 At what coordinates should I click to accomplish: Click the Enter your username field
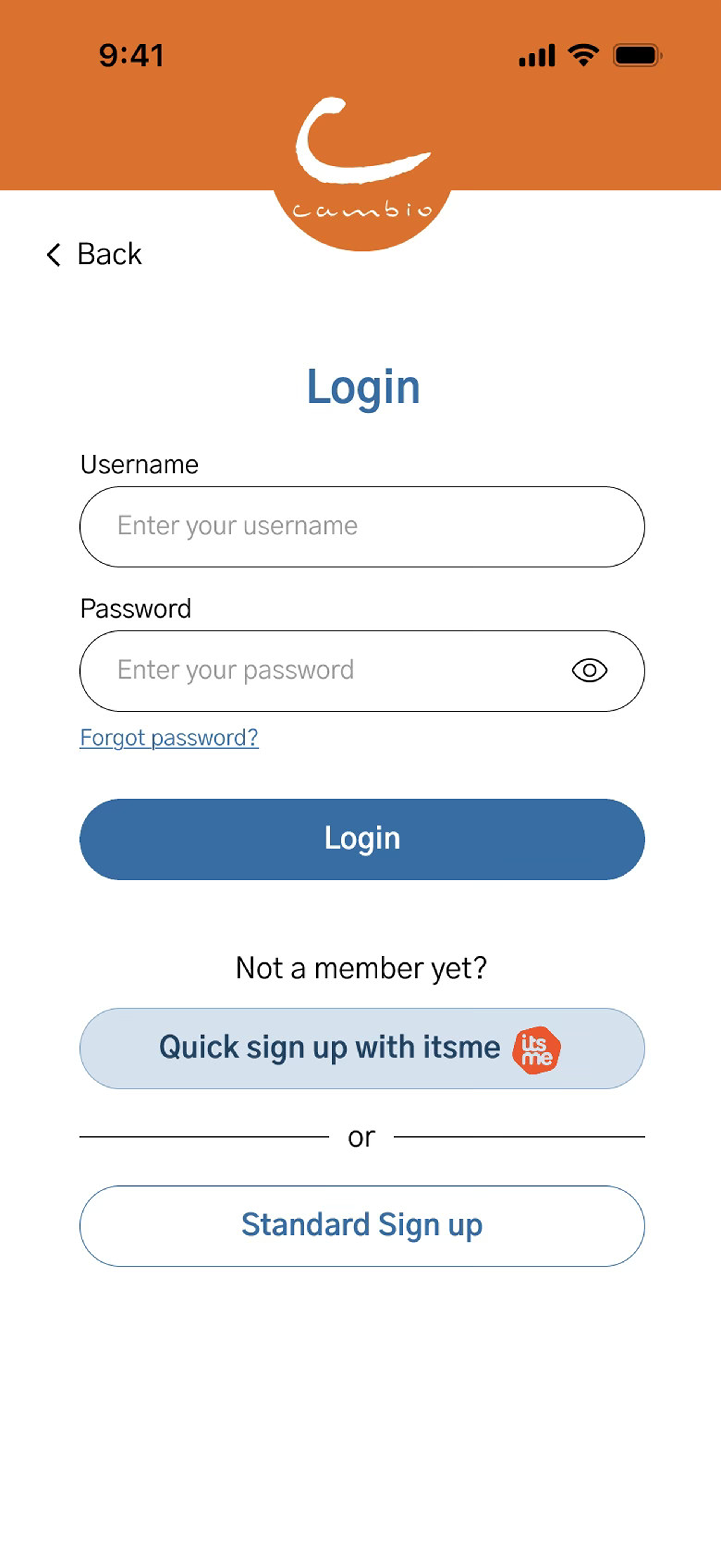click(361, 526)
